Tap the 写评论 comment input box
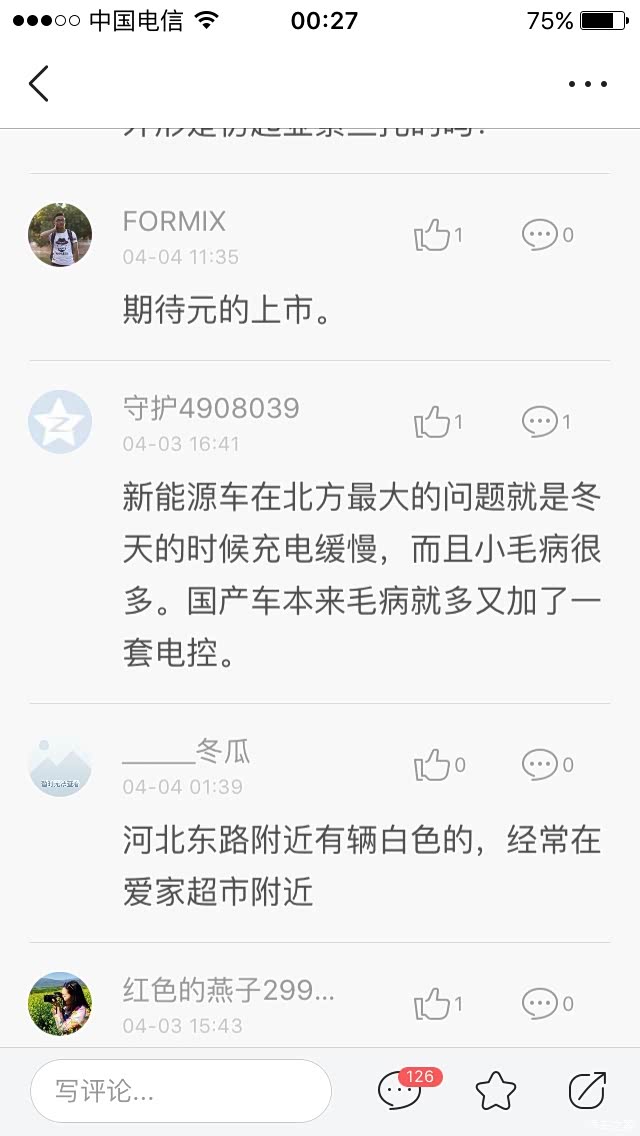This screenshot has height=1136, width=640. click(x=180, y=1091)
